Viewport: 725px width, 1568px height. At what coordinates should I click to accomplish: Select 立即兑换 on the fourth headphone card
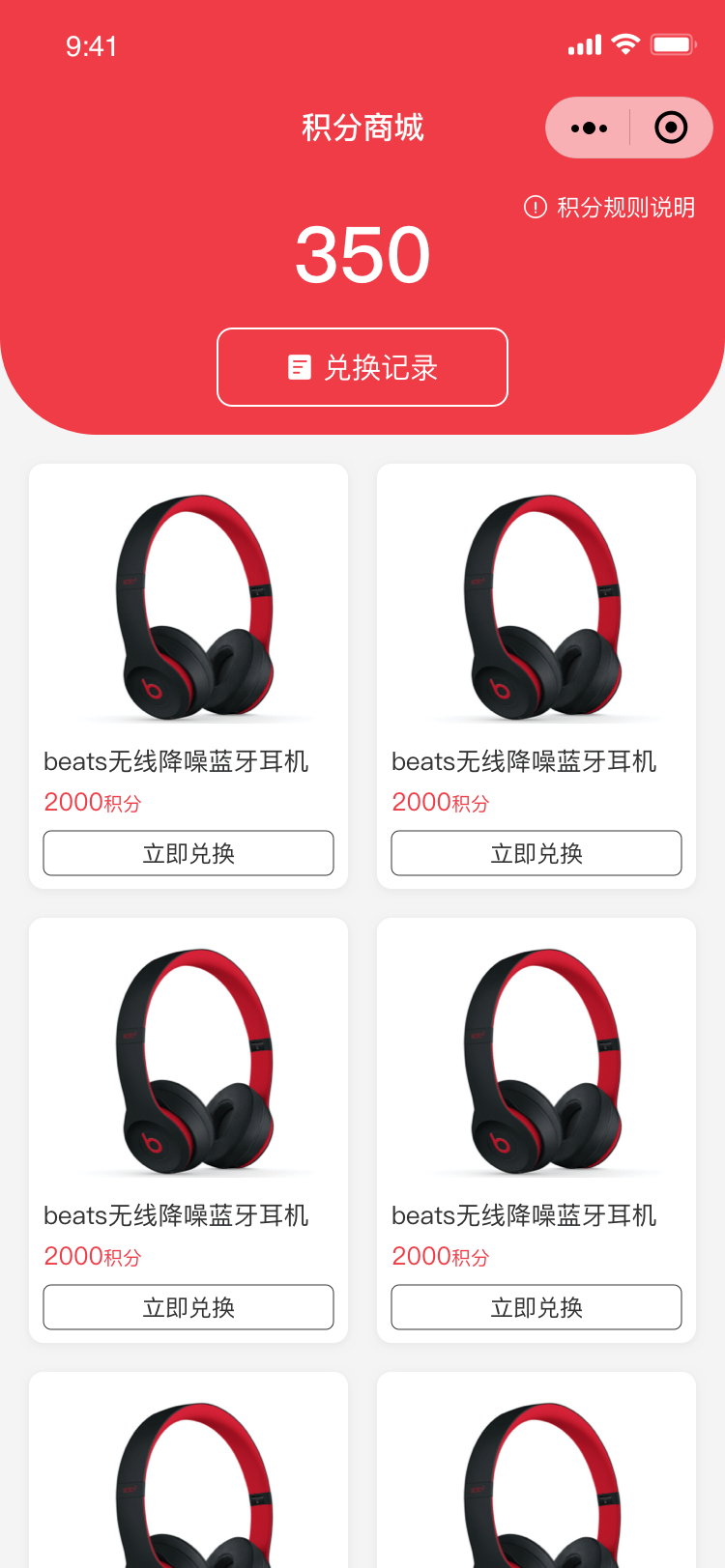(536, 1307)
